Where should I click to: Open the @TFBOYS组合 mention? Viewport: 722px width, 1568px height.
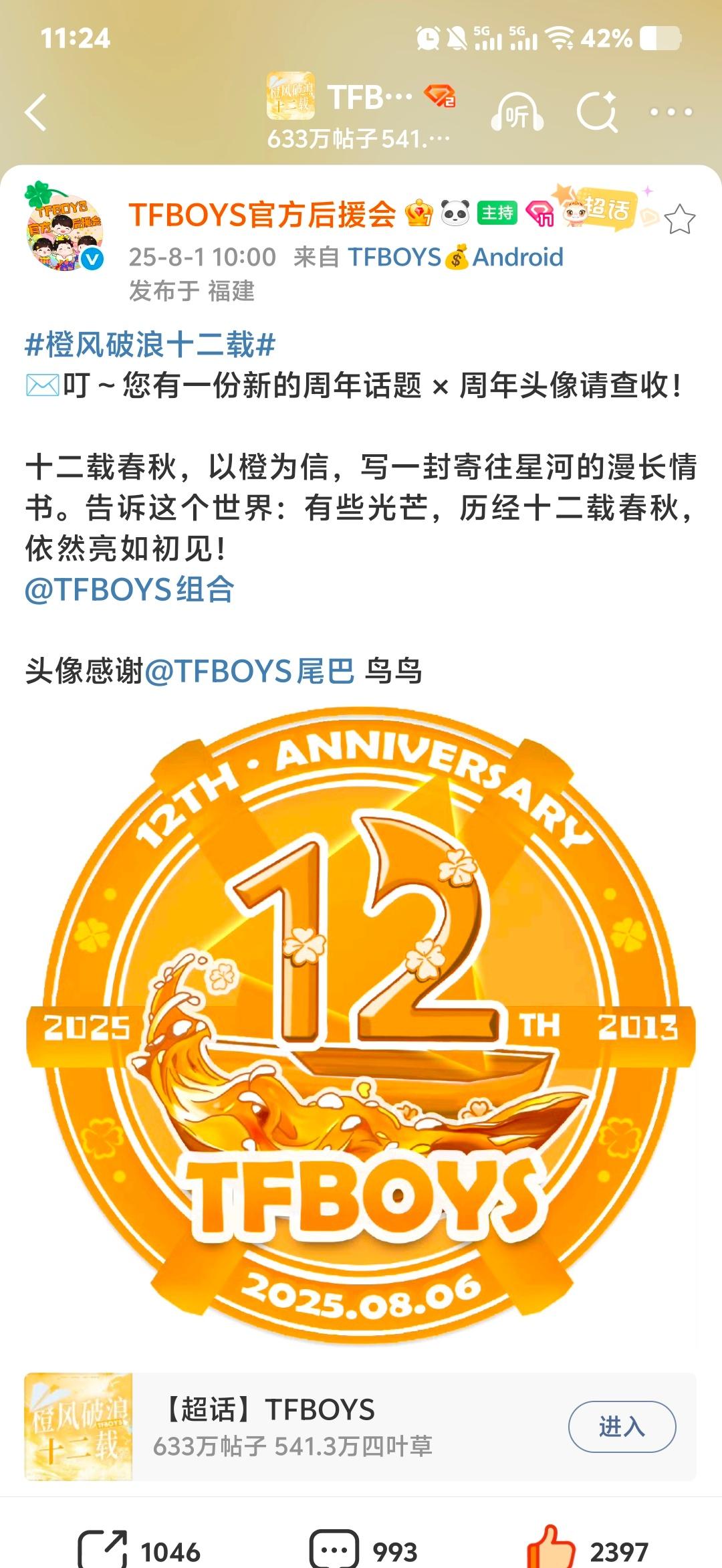(130, 590)
